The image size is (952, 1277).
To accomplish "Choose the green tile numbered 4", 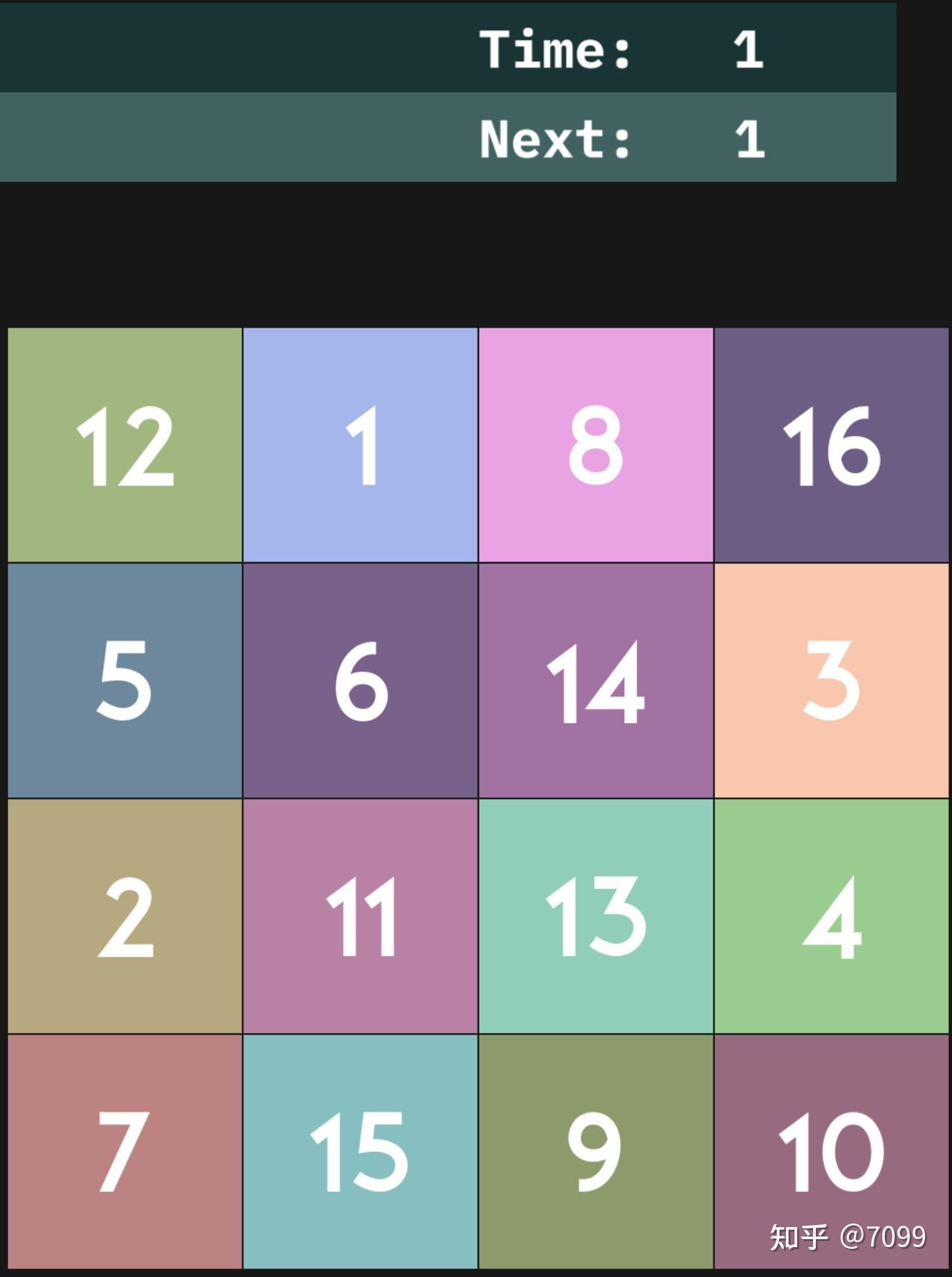I will point(831,916).
